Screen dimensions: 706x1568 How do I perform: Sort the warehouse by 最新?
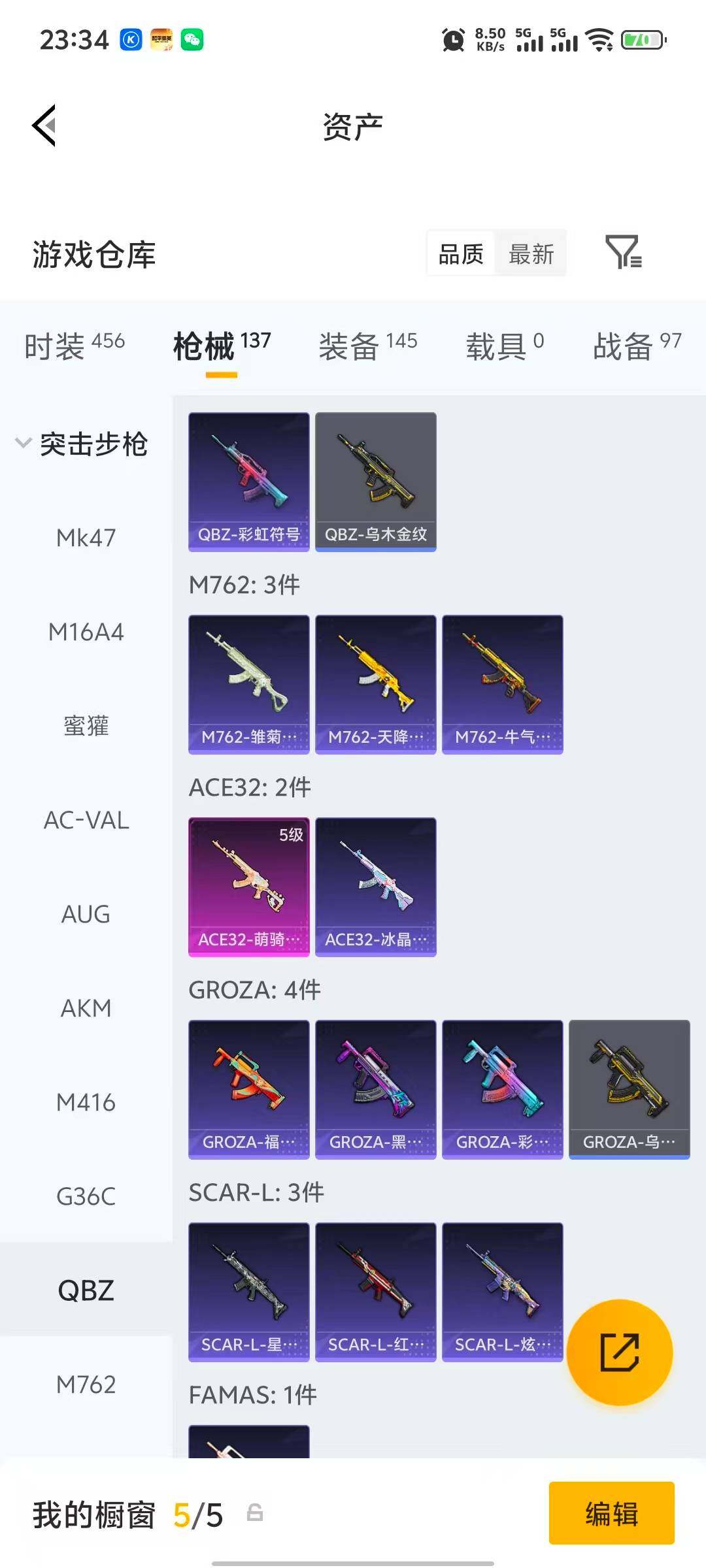click(531, 253)
